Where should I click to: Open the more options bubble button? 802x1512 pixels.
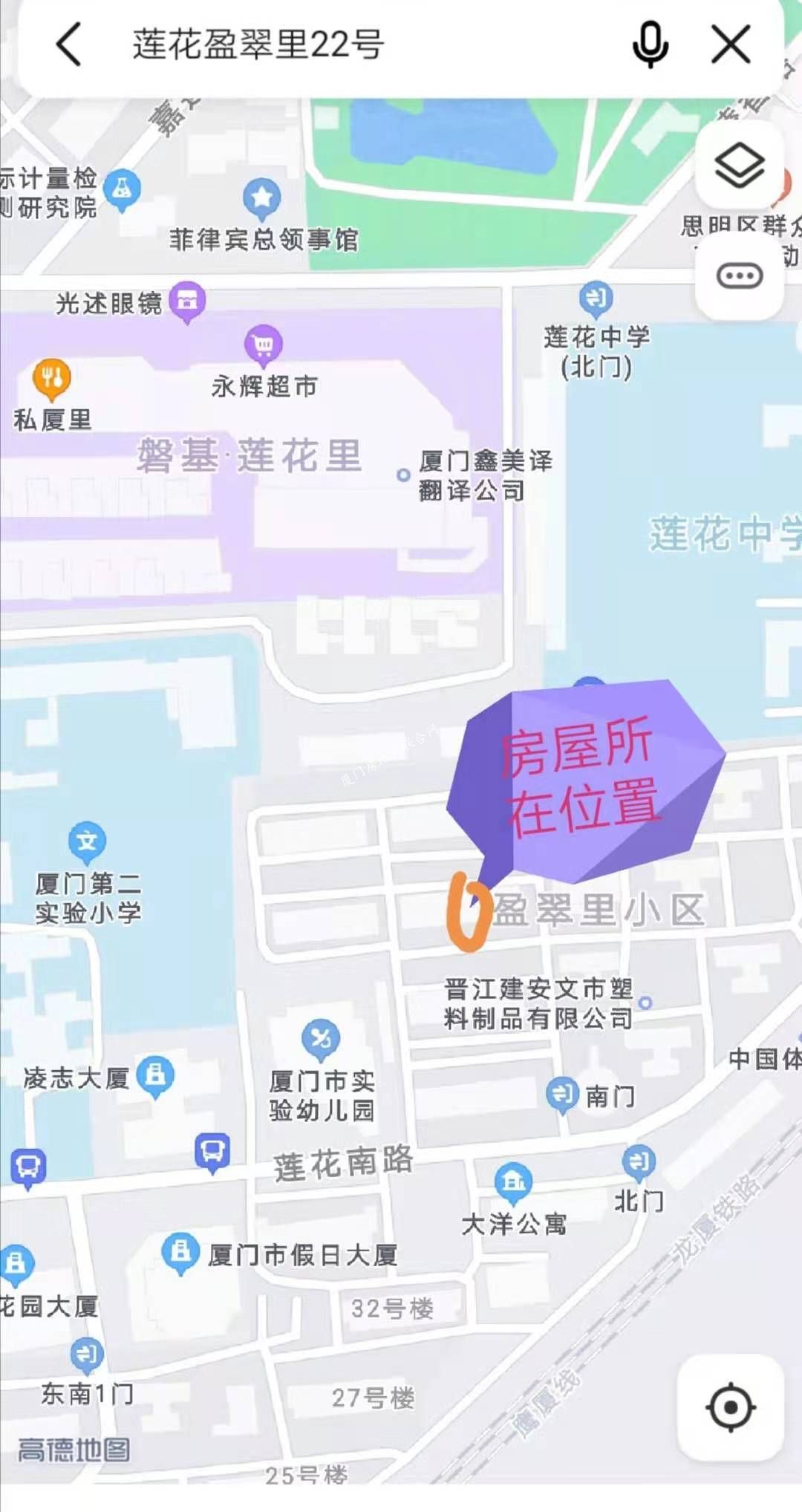[x=740, y=276]
